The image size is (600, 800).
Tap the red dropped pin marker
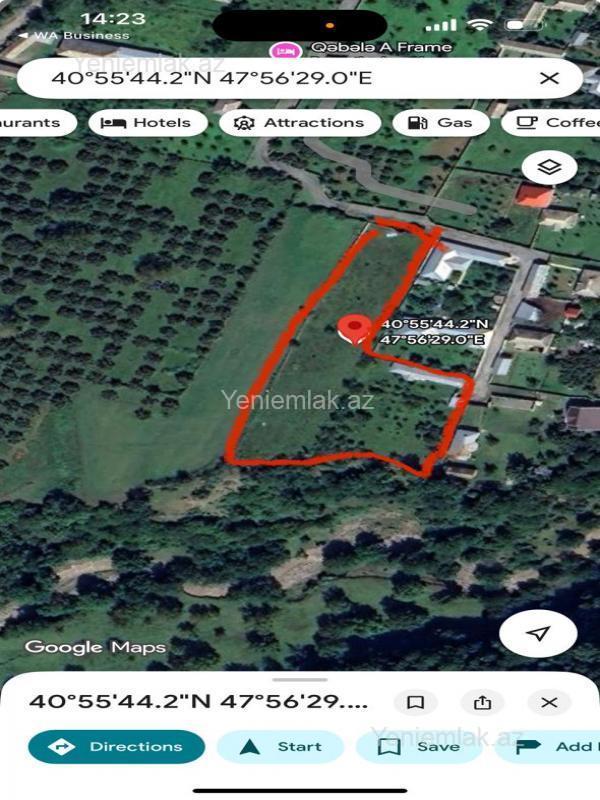click(353, 328)
